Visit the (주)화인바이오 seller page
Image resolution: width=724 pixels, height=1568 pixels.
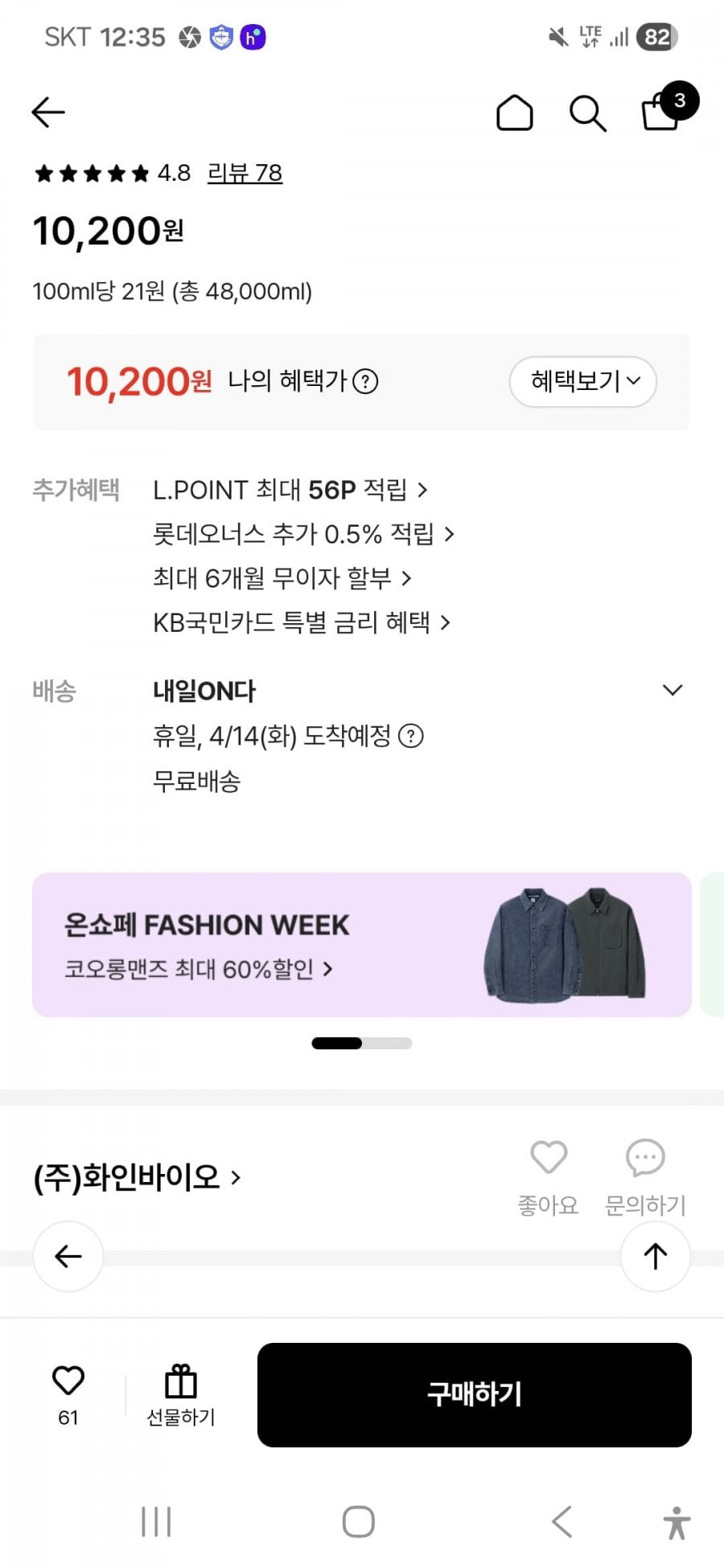[x=137, y=1178]
